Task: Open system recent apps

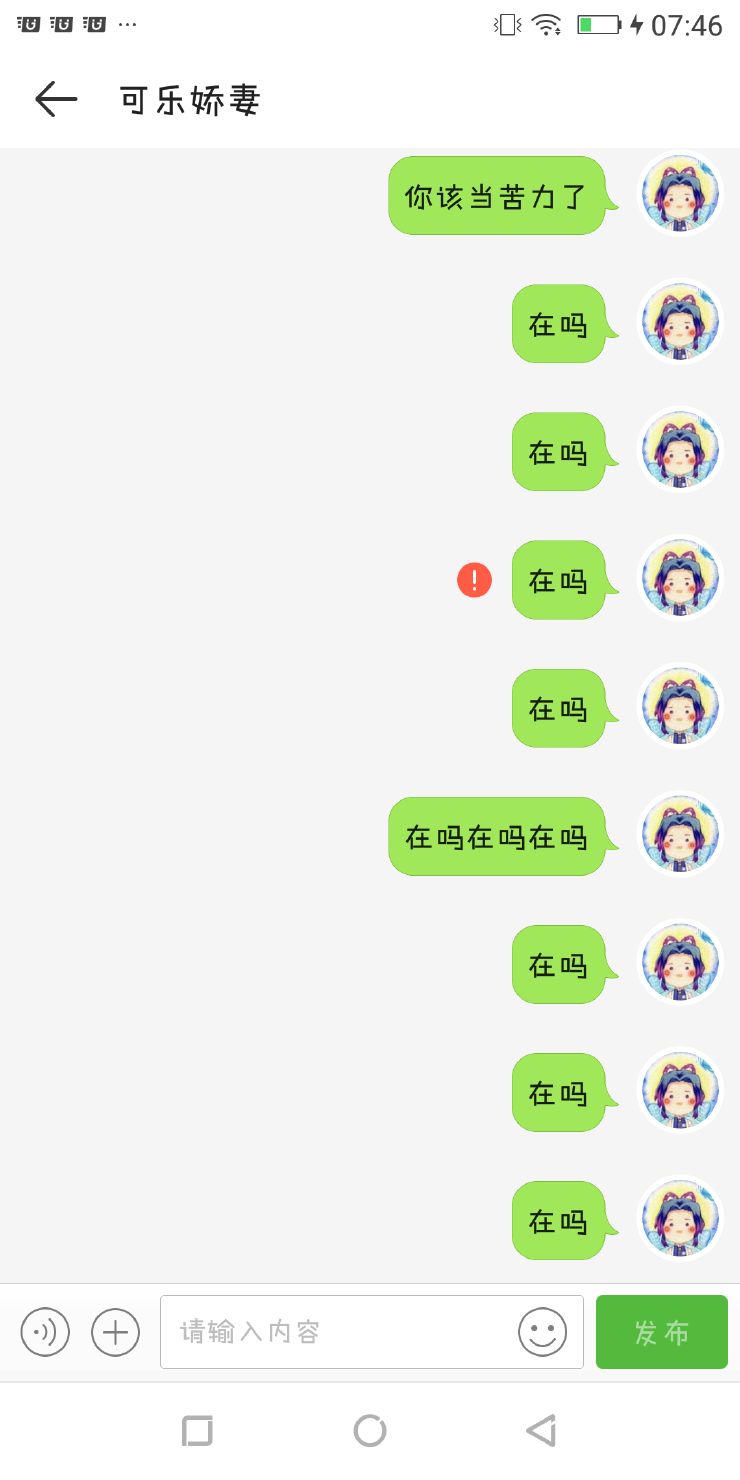Action: (x=197, y=1431)
